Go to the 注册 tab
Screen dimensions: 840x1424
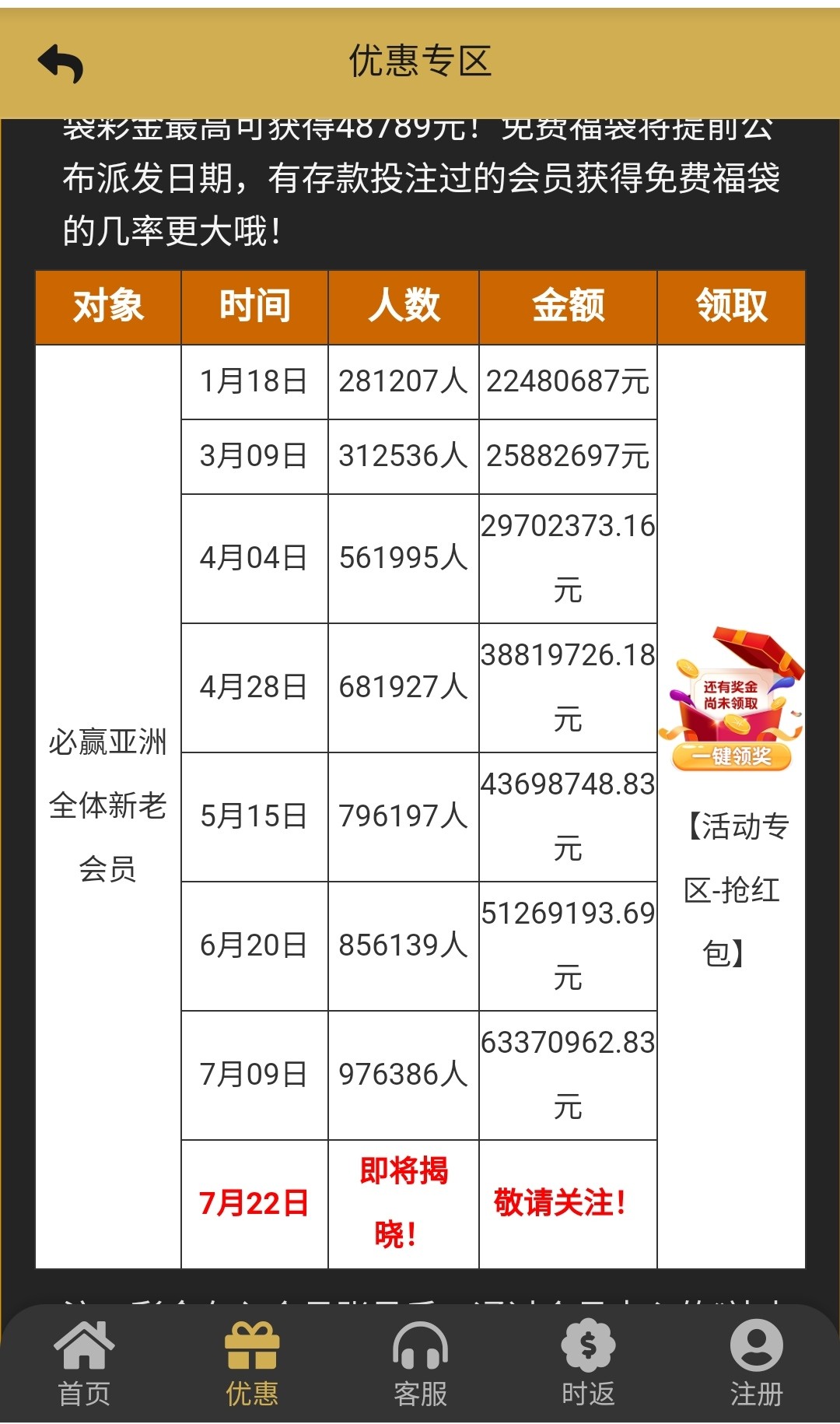coord(756,1363)
